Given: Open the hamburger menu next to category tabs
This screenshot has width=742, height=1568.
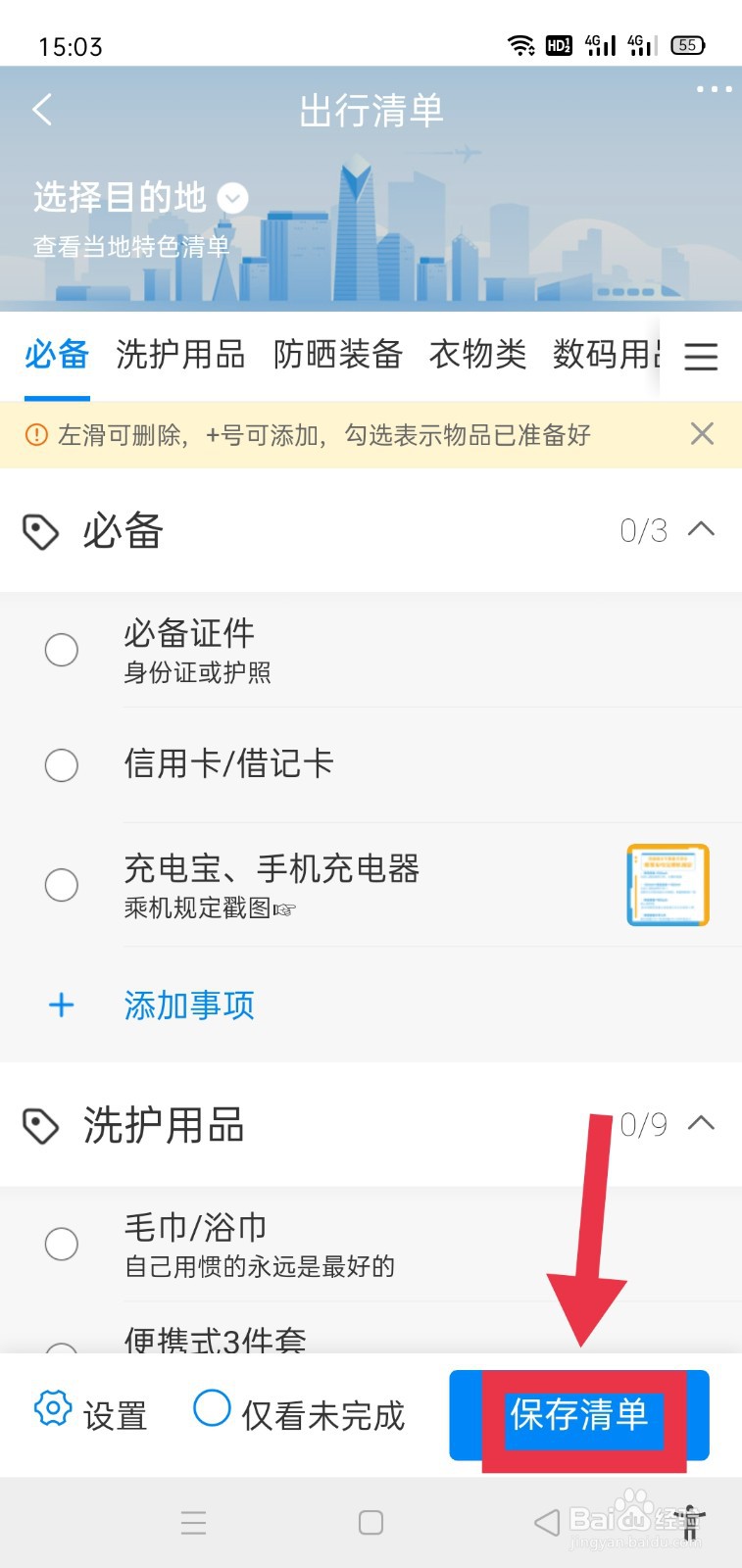Looking at the screenshot, I should point(701,357).
